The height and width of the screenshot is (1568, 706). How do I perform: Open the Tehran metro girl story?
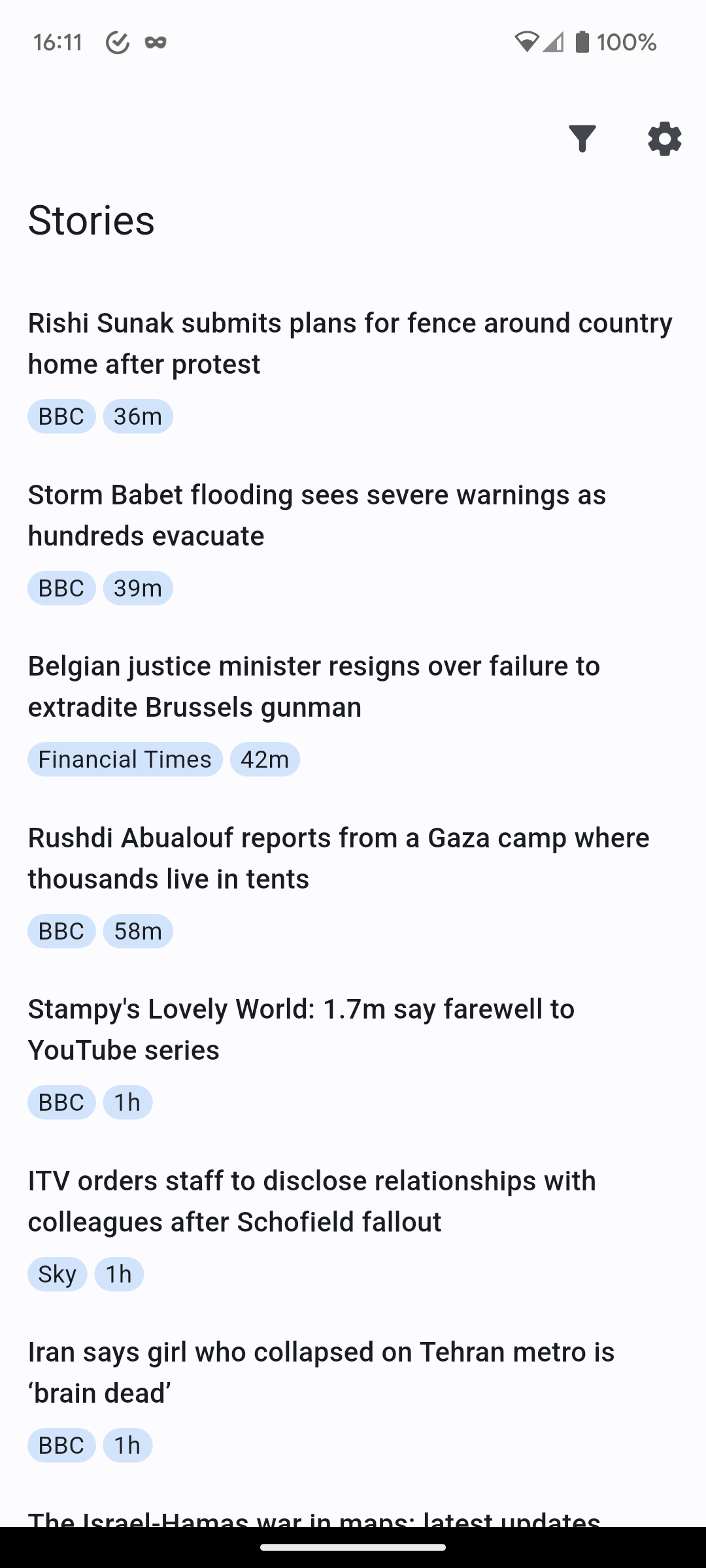[321, 1373]
